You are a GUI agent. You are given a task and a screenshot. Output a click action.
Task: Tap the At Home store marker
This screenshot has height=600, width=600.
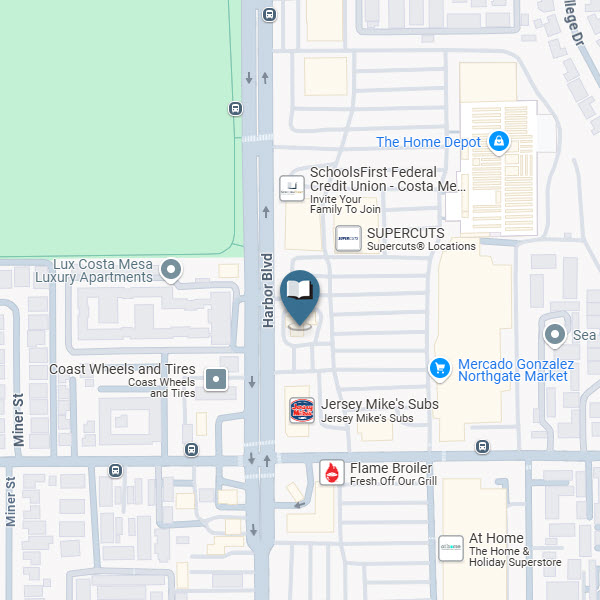point(451,548)
